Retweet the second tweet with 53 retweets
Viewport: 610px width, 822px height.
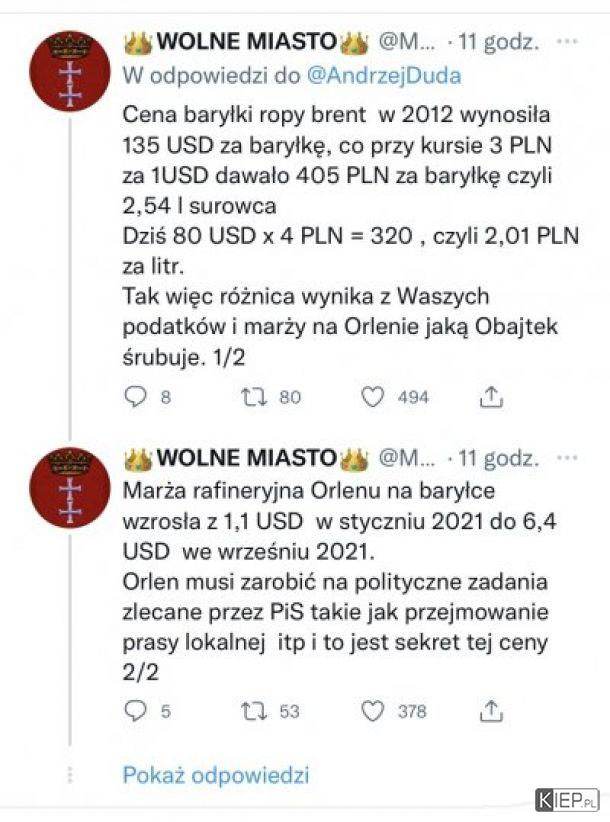point(253,711)
